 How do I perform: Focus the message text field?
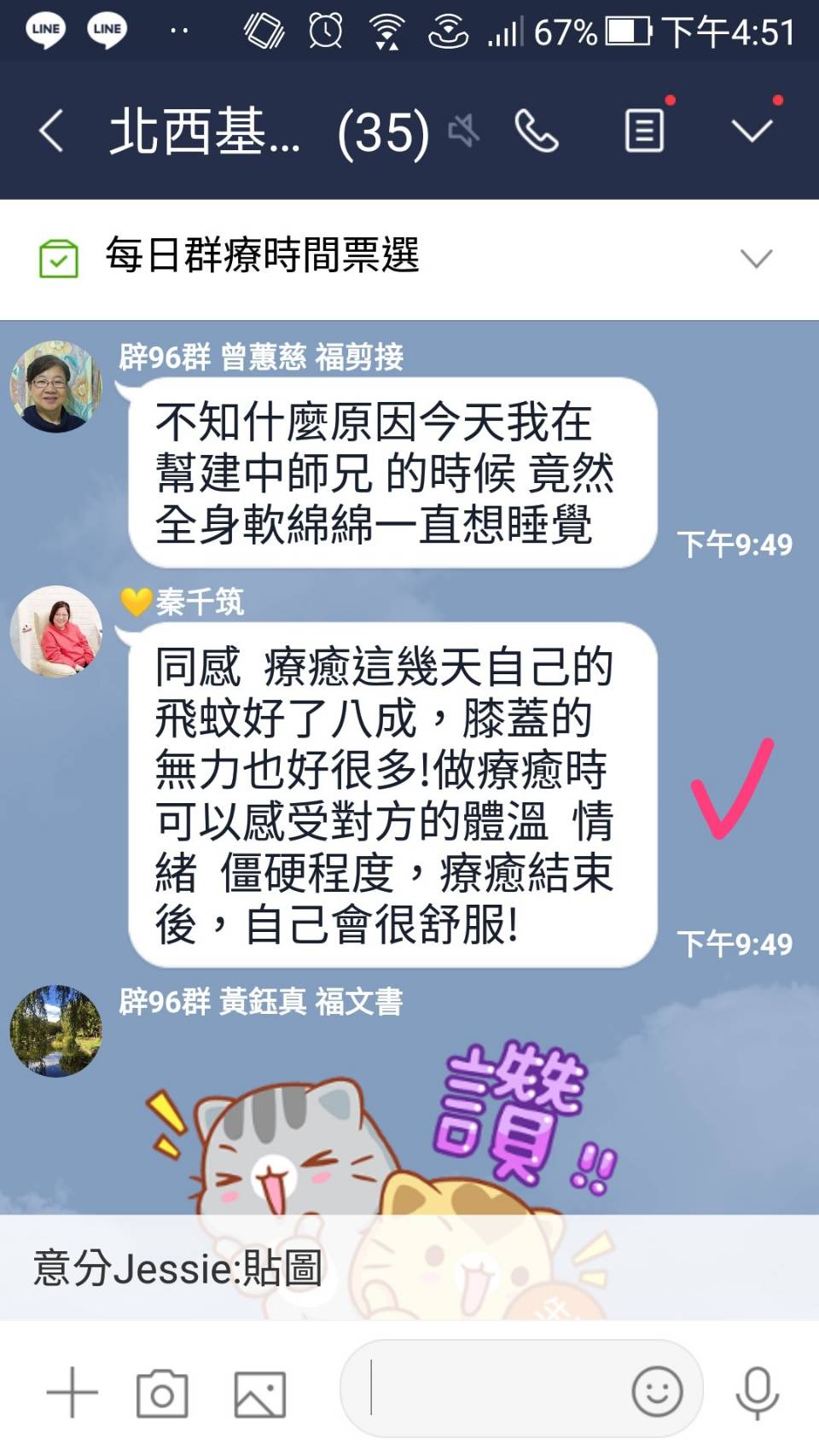coord(495,1389)
